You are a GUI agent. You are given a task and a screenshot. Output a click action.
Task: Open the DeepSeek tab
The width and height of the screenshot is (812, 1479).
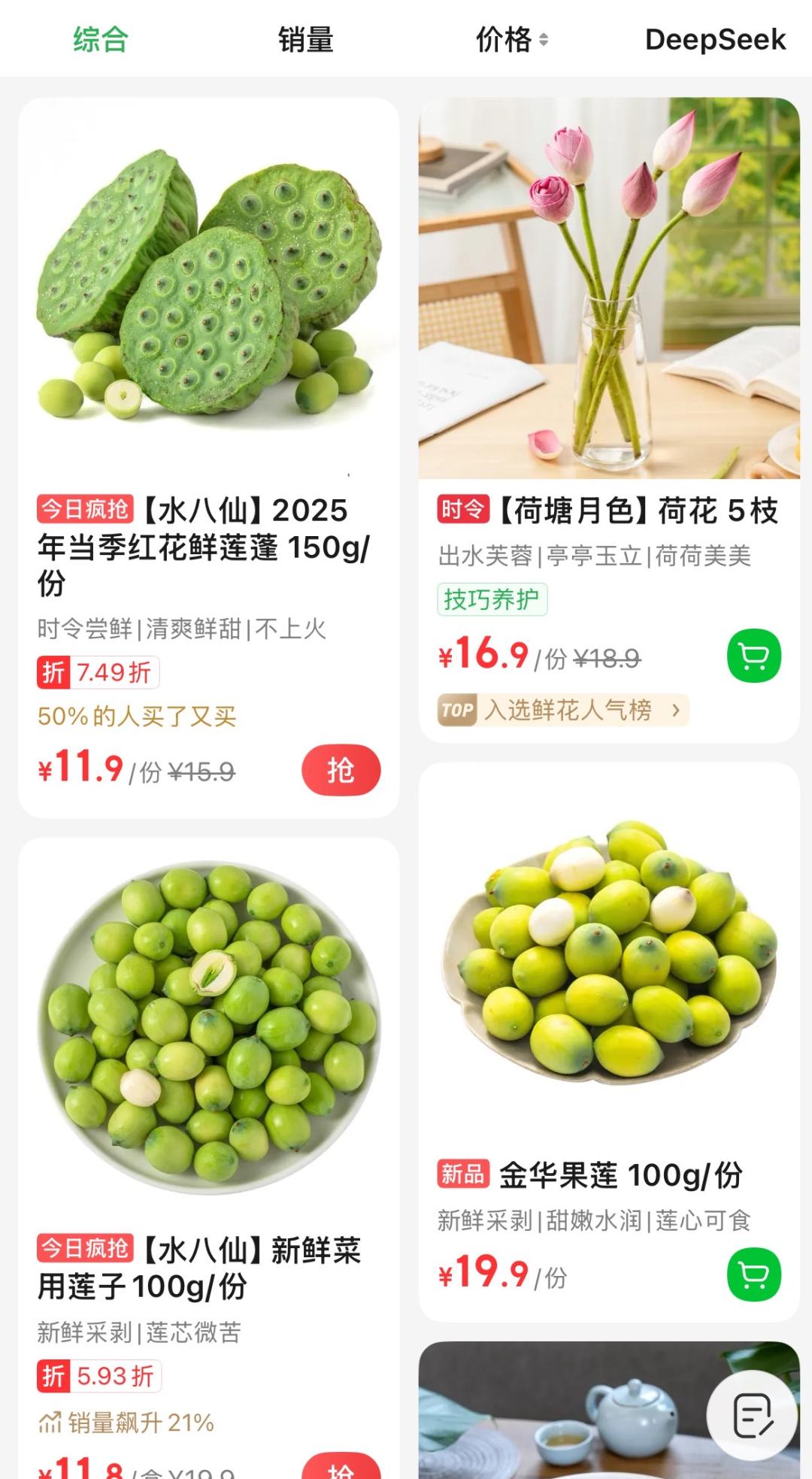[x=715, y=39]
